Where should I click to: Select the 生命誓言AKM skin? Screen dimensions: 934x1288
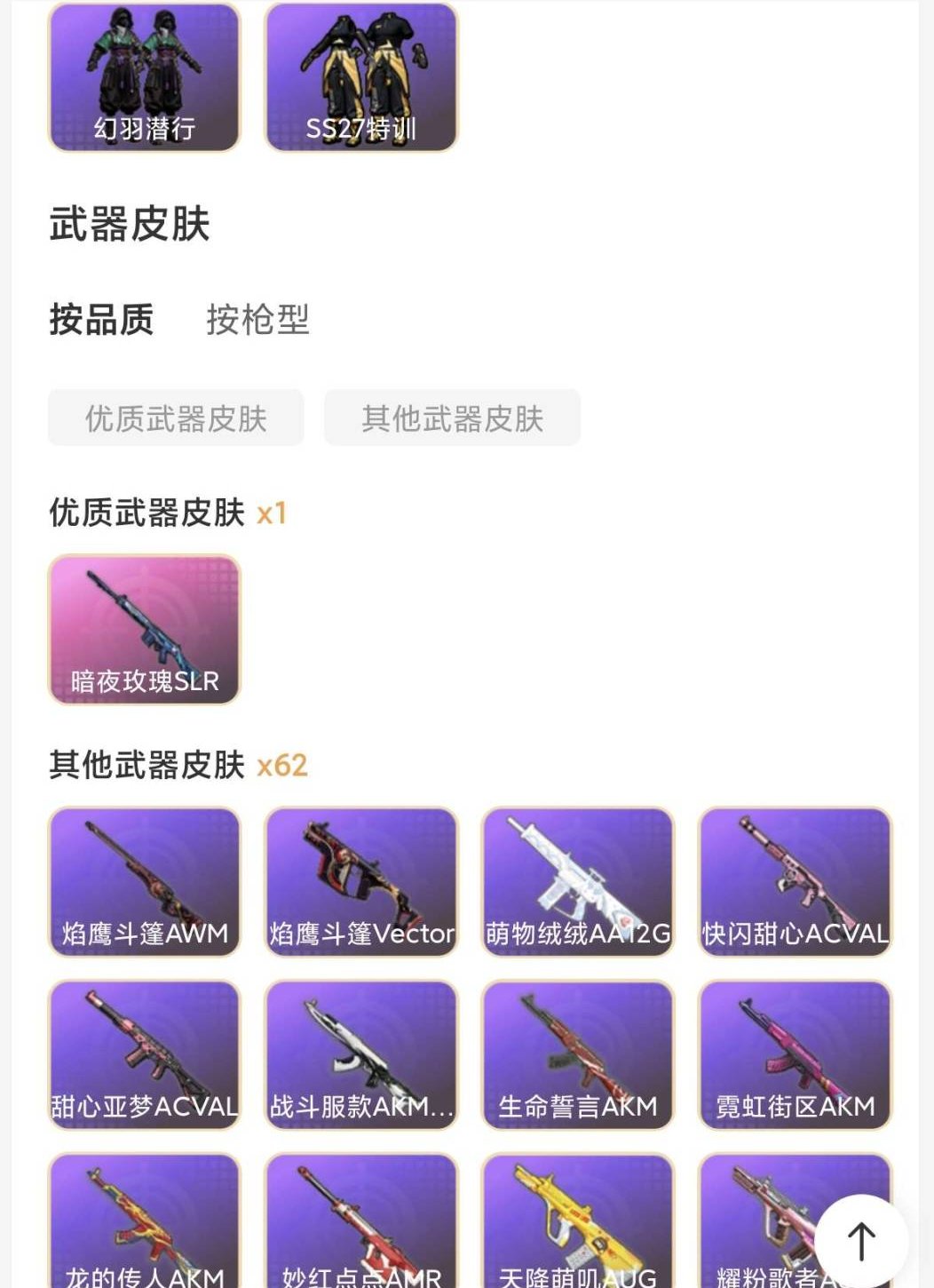tap(577, 1054)
